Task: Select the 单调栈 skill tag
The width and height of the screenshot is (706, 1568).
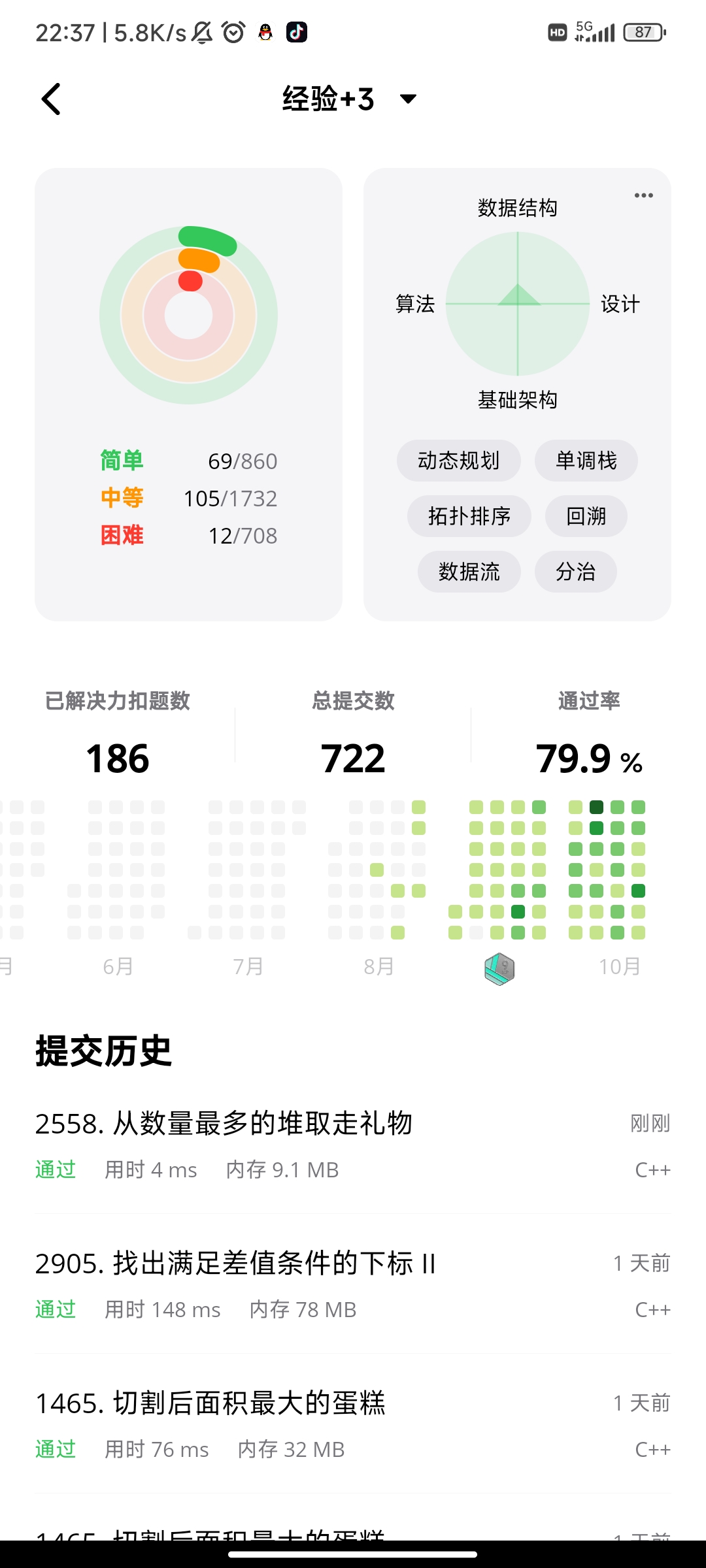Action: (x=586, y=461)
